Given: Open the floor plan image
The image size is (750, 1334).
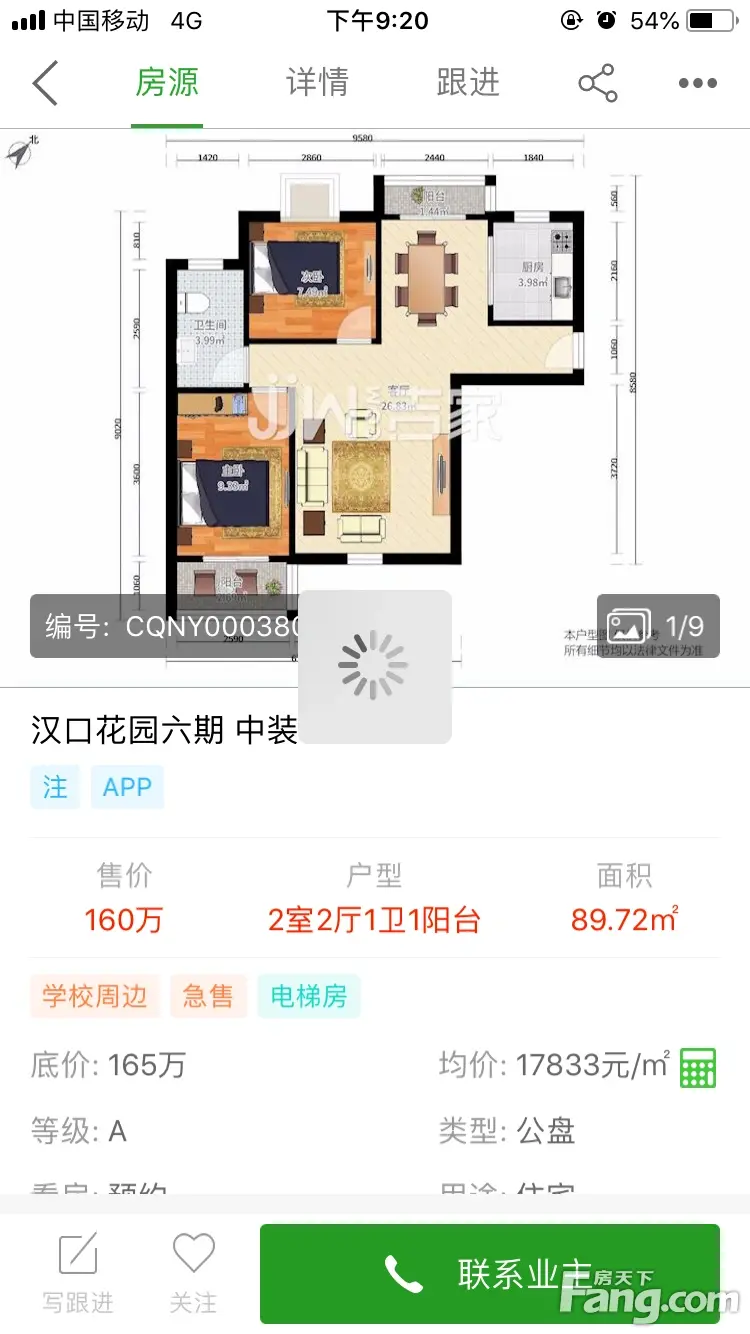Looking at the screenshot, I should (375, 380).
